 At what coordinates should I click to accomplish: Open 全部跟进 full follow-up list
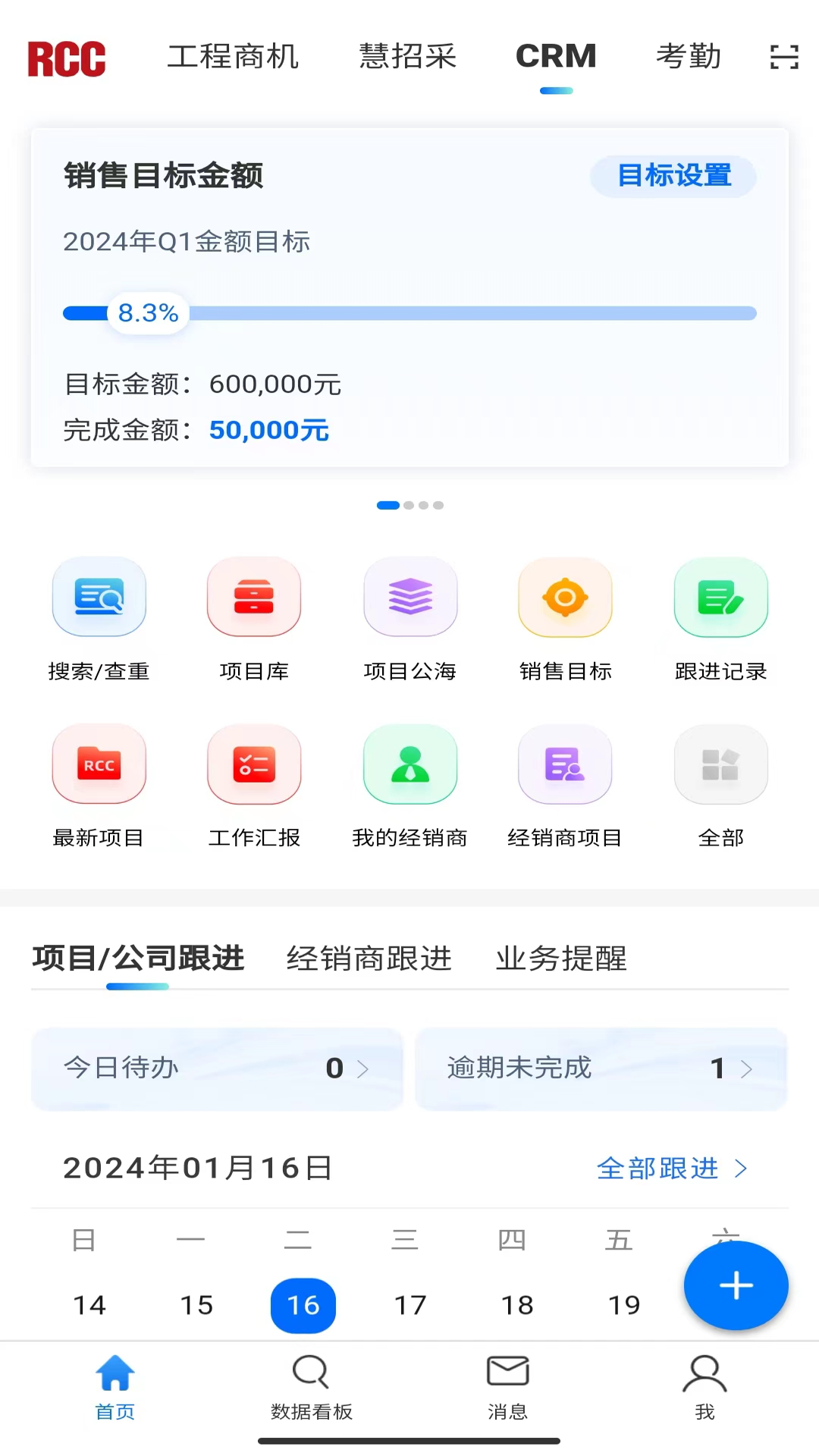(x=673, y=1169)
